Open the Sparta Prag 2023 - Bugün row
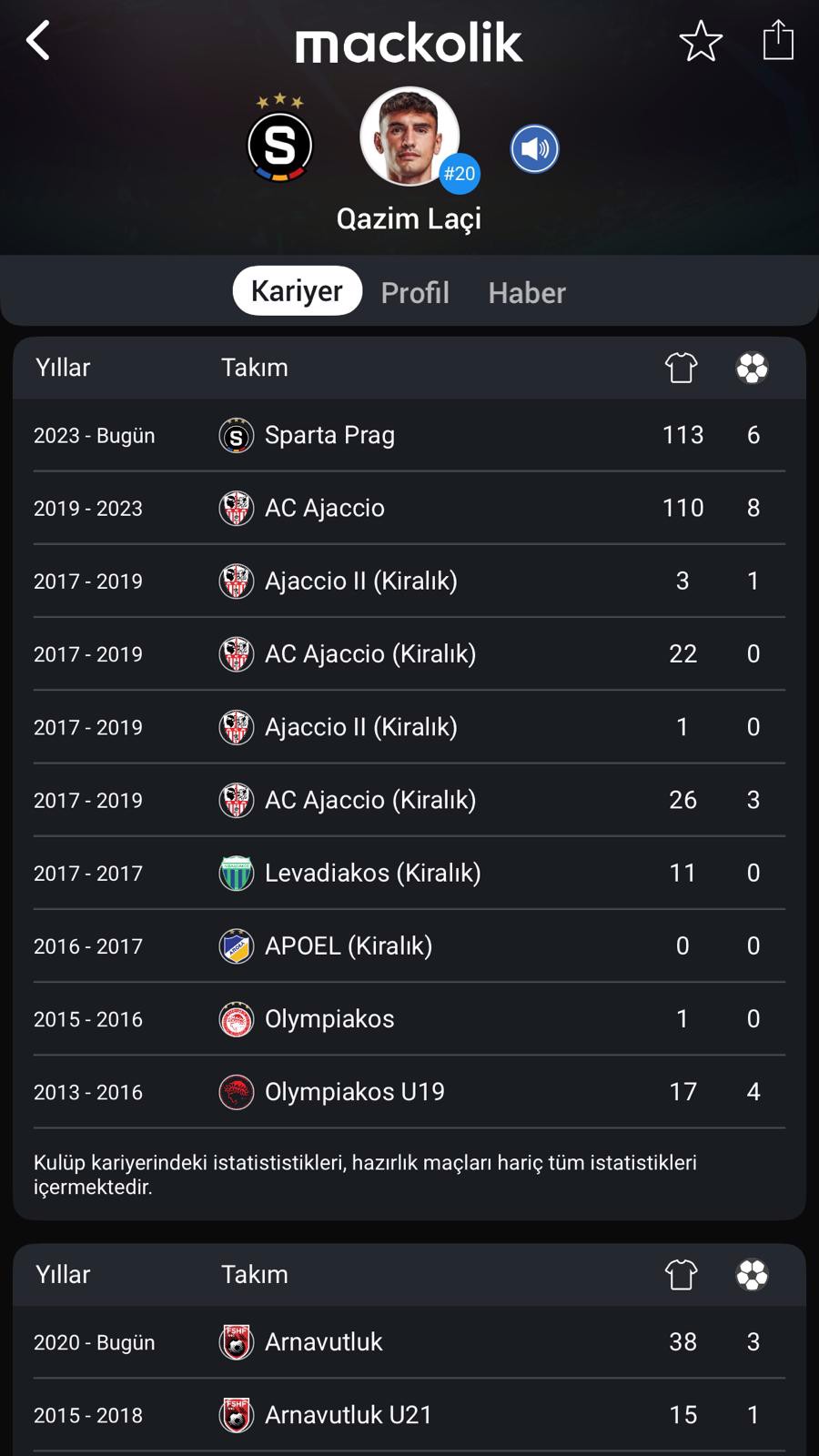This screenshot has height=1456, width=819. tap(409, 435)
